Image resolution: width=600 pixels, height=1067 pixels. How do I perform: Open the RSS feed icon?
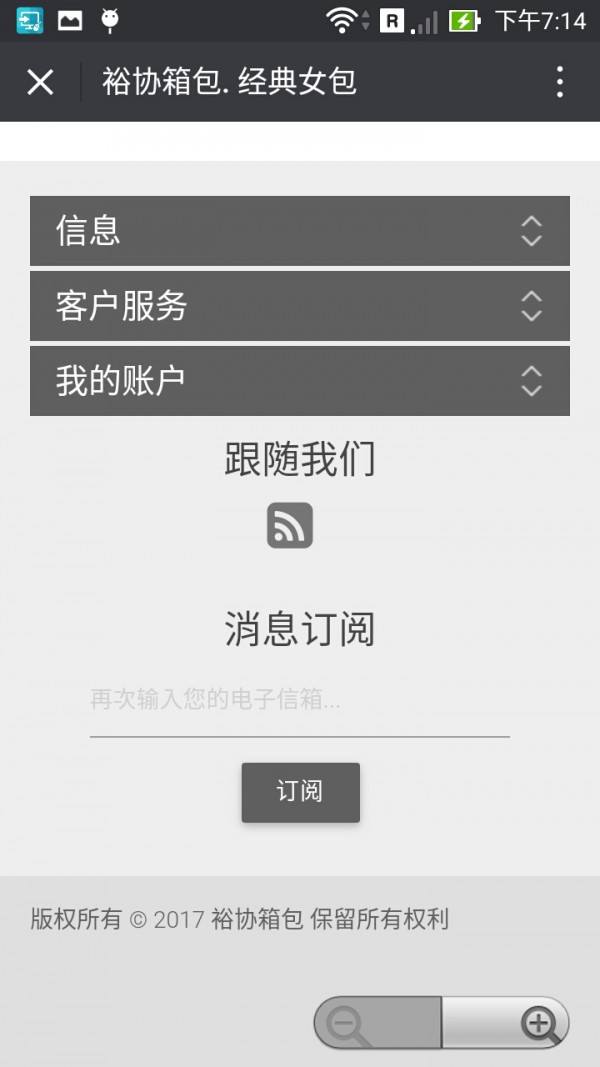coord(290,526)
